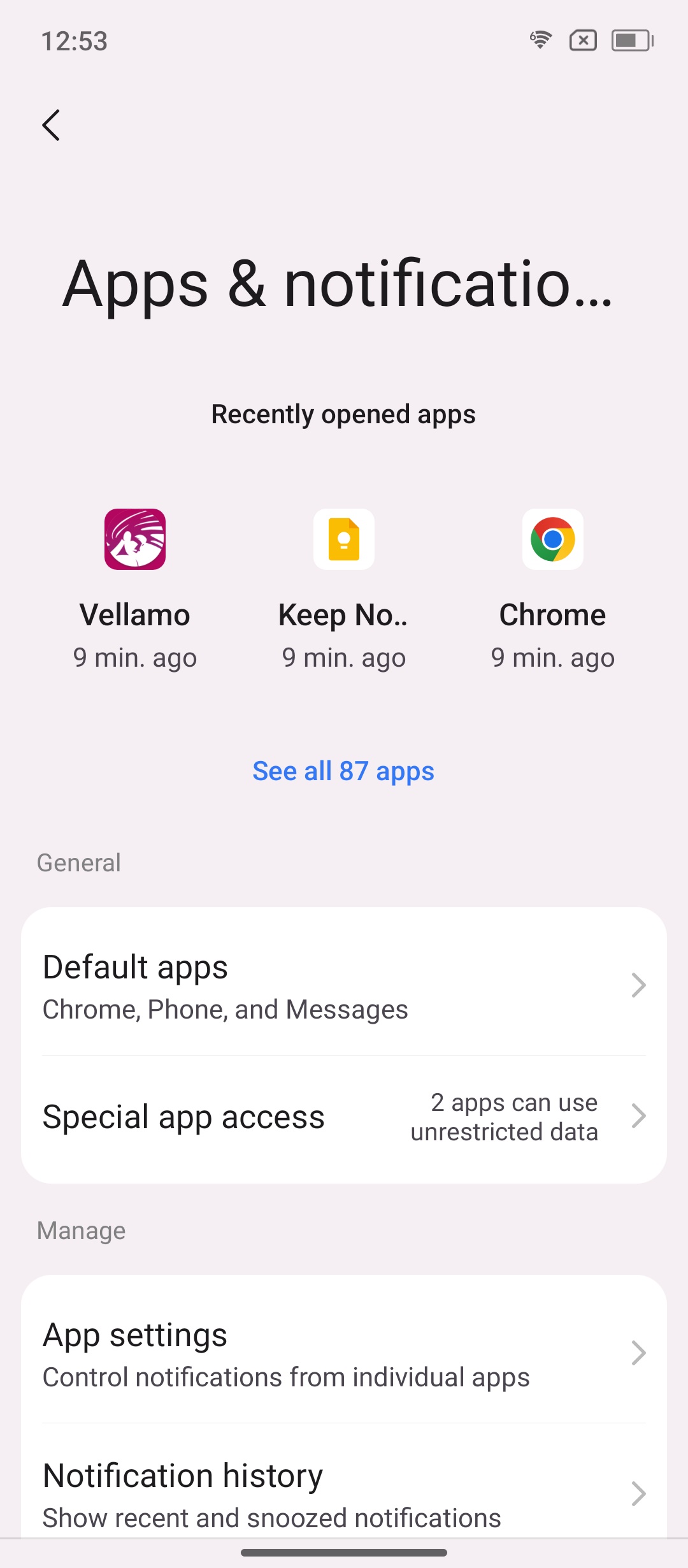688x1568 pixels.
Task: Go back using the top-left arrow
Action: (51, 125)
